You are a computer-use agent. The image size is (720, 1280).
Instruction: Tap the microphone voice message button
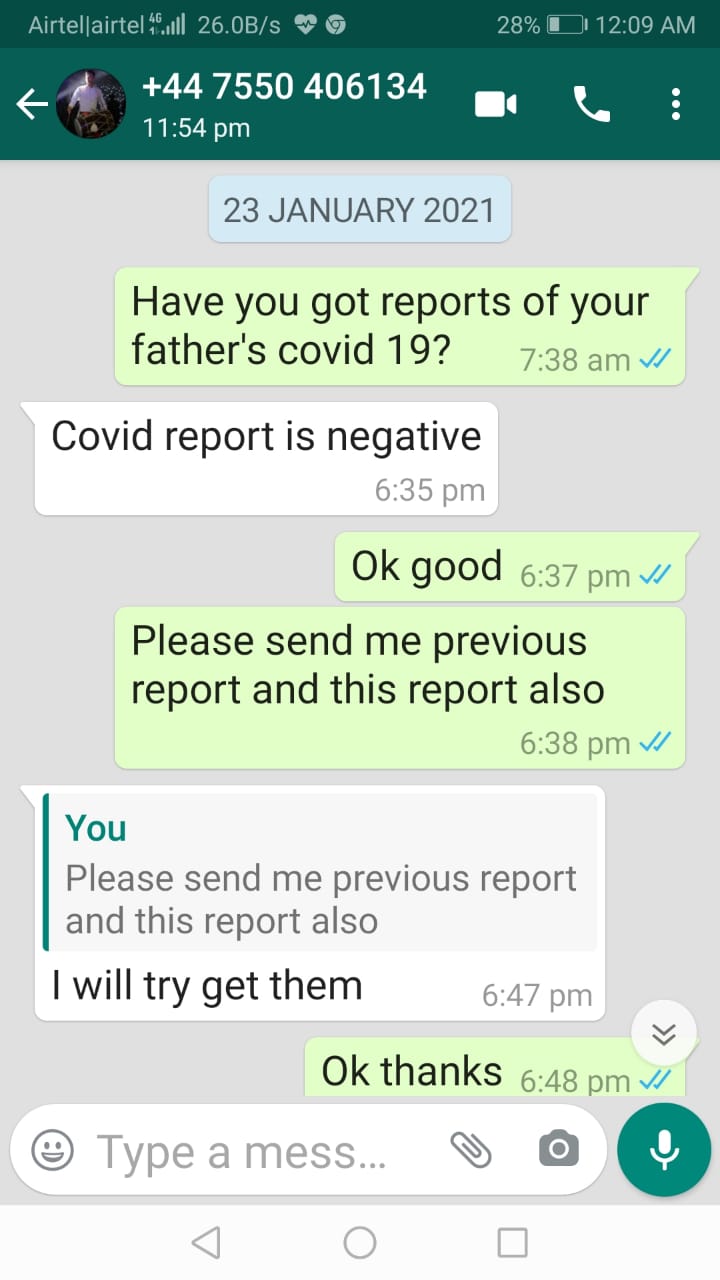point(664,1150)
